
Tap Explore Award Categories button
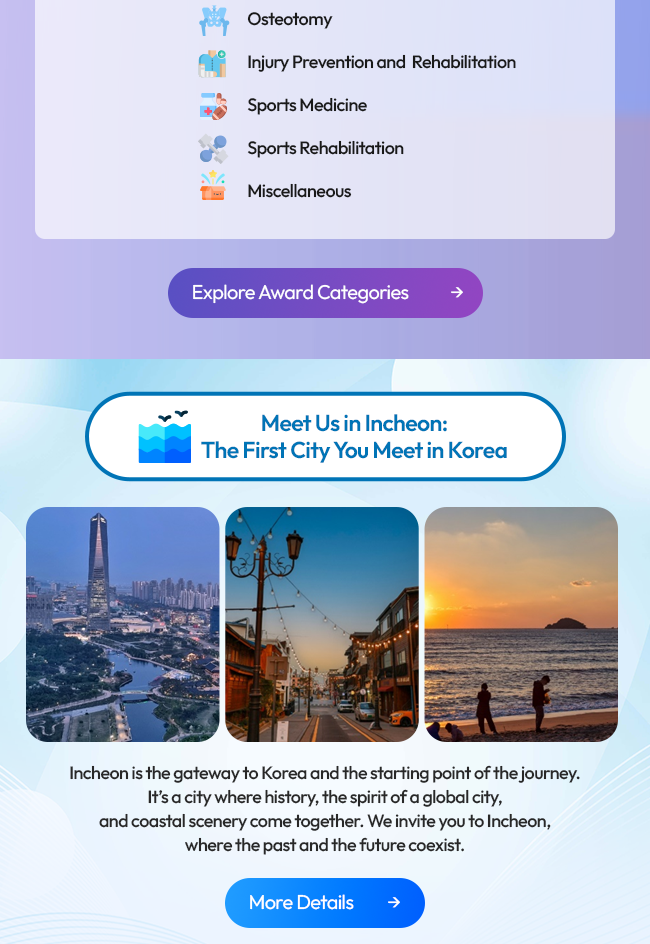(x=325, y=293)
